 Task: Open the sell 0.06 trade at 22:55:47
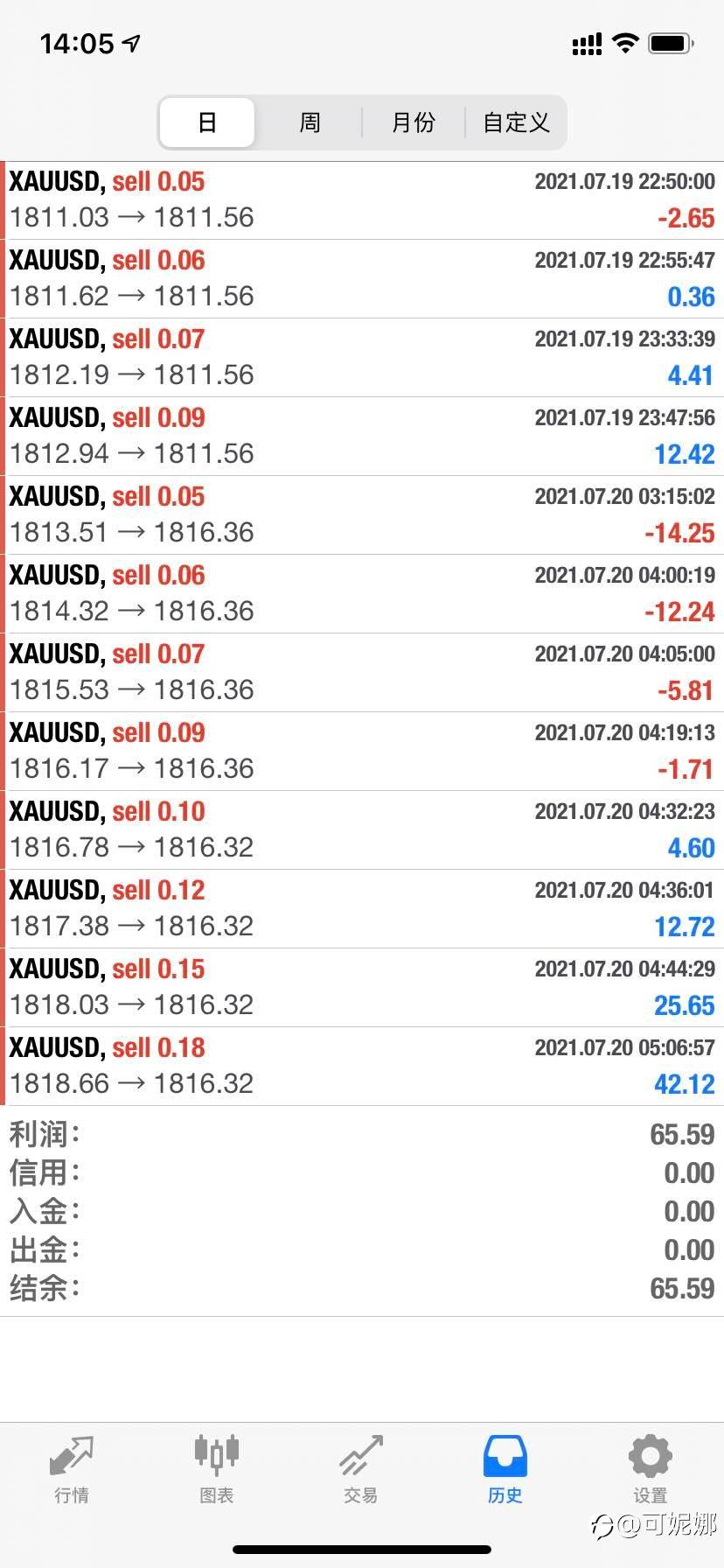tap(362, 279)
